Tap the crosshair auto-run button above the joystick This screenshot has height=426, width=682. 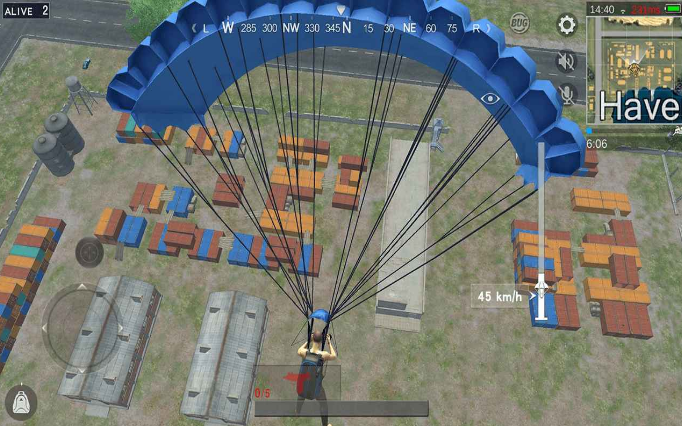click(89, 251)
